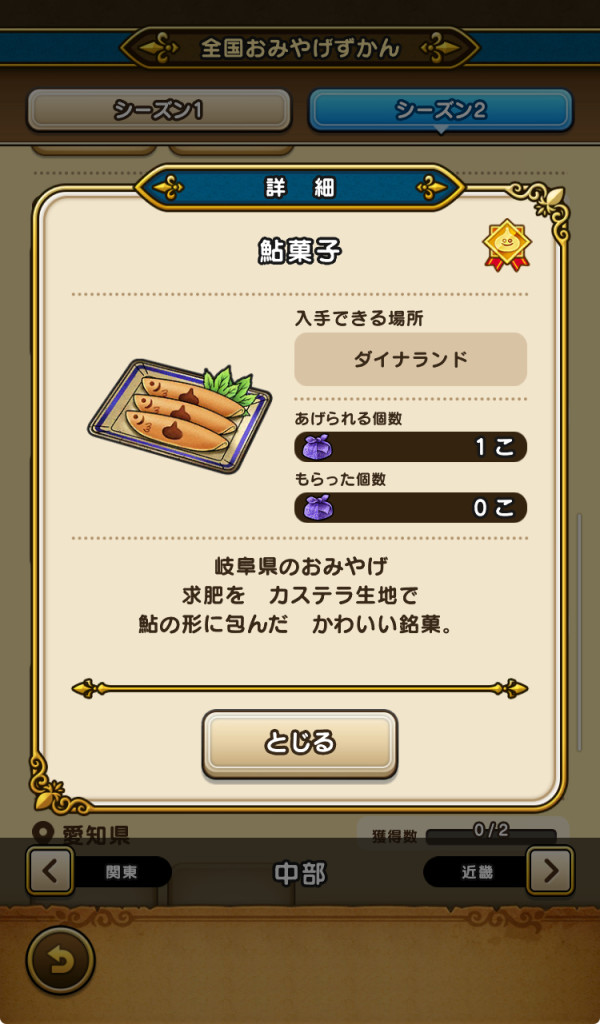Go to the next region 近畿
The height and width of the screenshot is (1024, 600).
(x=549, y=871)
